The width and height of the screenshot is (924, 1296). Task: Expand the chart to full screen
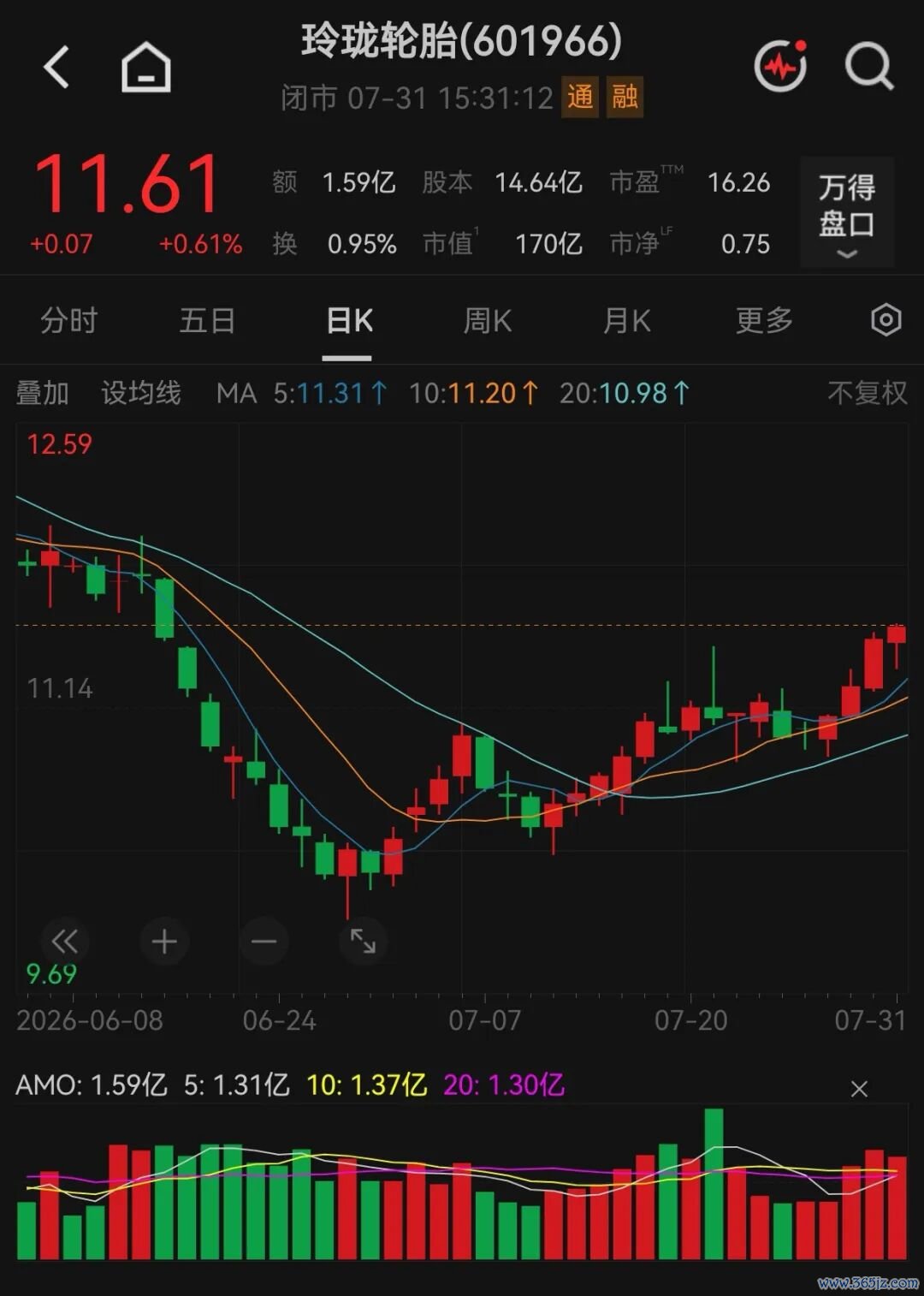pos(363,942)
